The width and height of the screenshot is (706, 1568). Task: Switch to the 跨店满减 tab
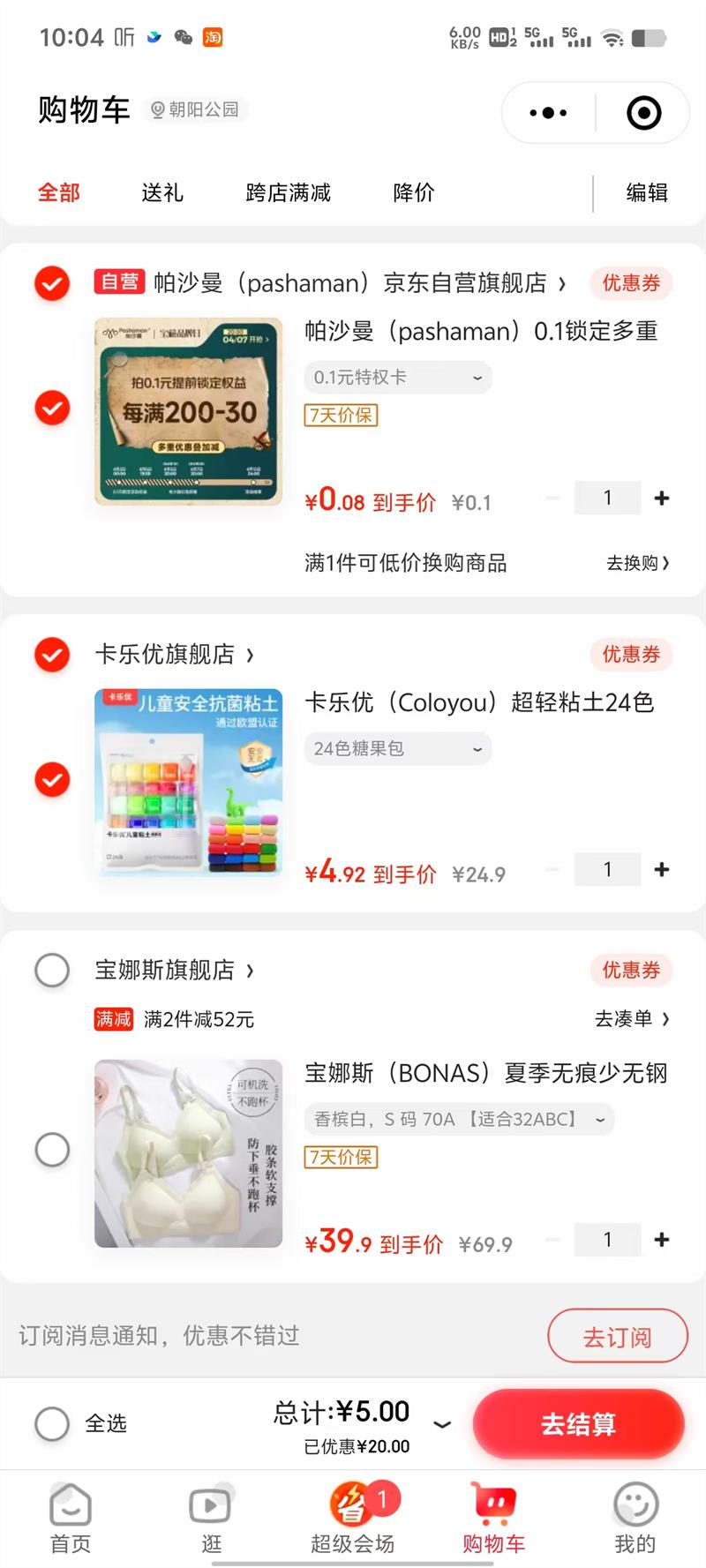(288, 192)
